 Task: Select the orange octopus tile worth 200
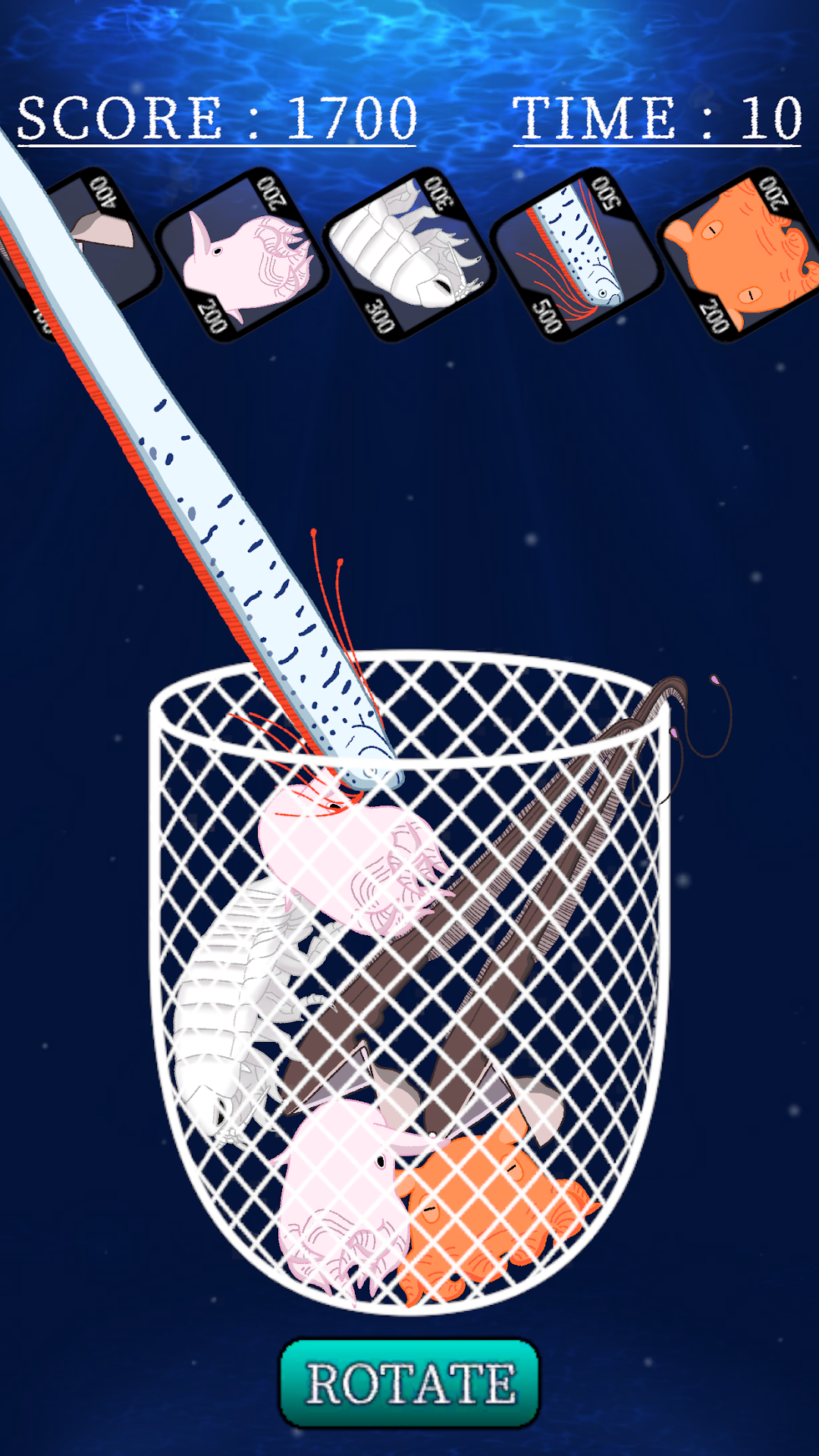coord(739,255)
